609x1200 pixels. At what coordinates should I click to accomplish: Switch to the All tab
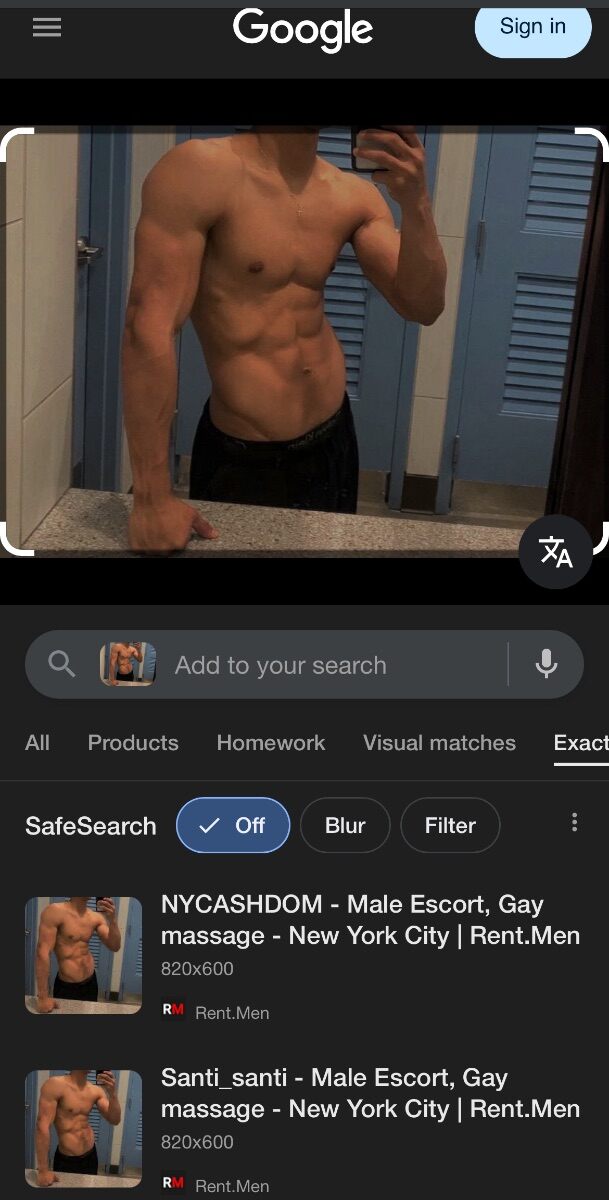tap(37, 743)
